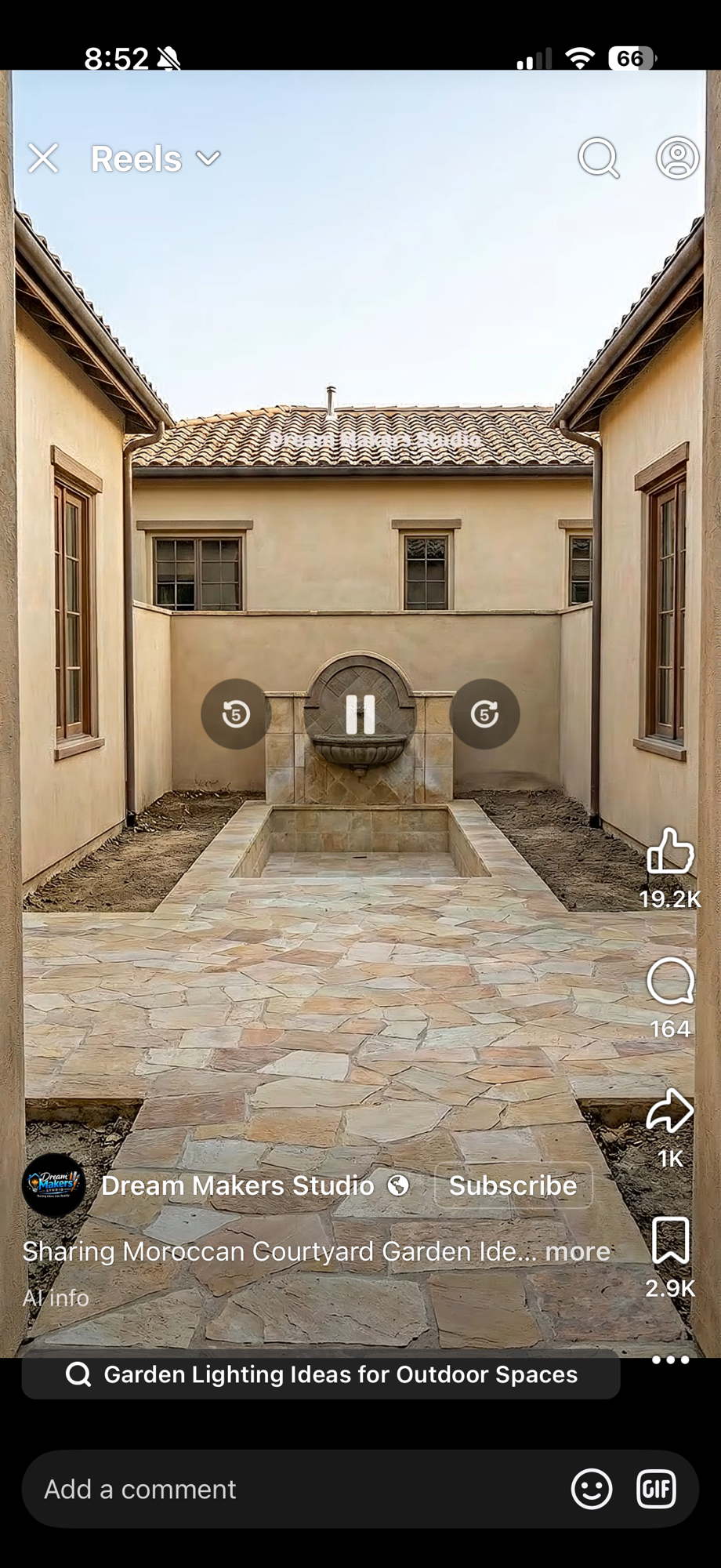Open the three-dot overflow menu
This screenshot has height=1568, width=721.
(670, 1360)
